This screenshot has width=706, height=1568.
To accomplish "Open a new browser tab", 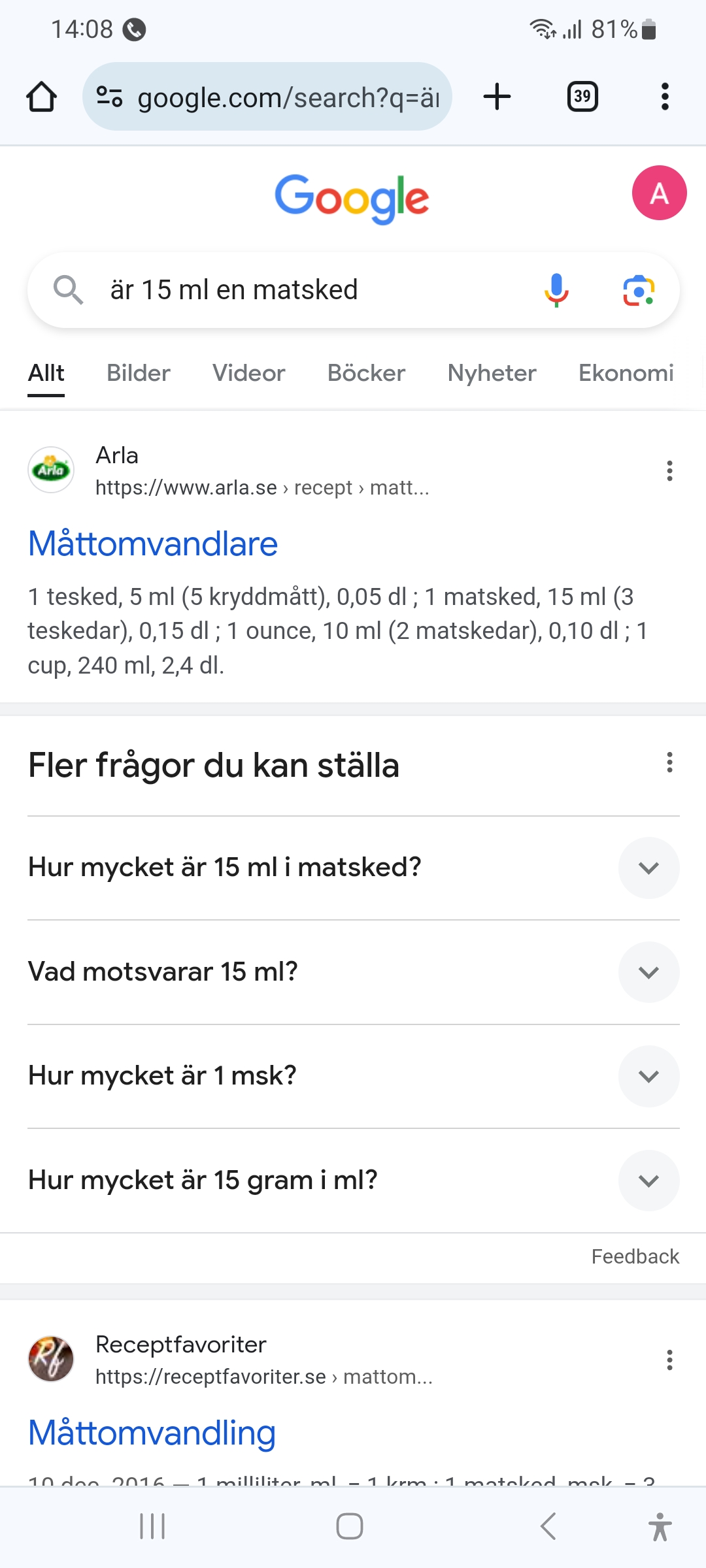I will click(497, 97).
